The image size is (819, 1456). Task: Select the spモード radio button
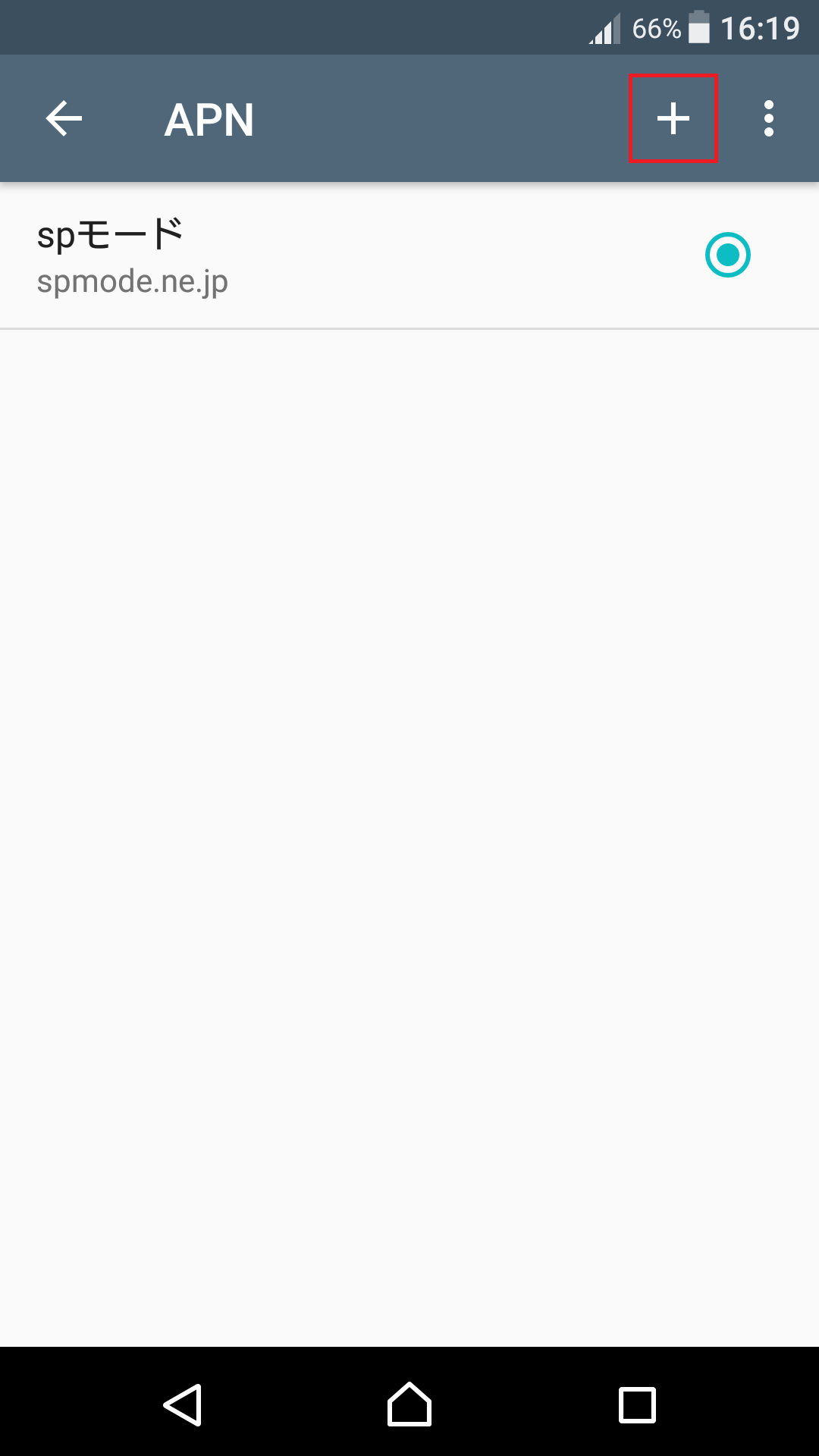(727, 255)
